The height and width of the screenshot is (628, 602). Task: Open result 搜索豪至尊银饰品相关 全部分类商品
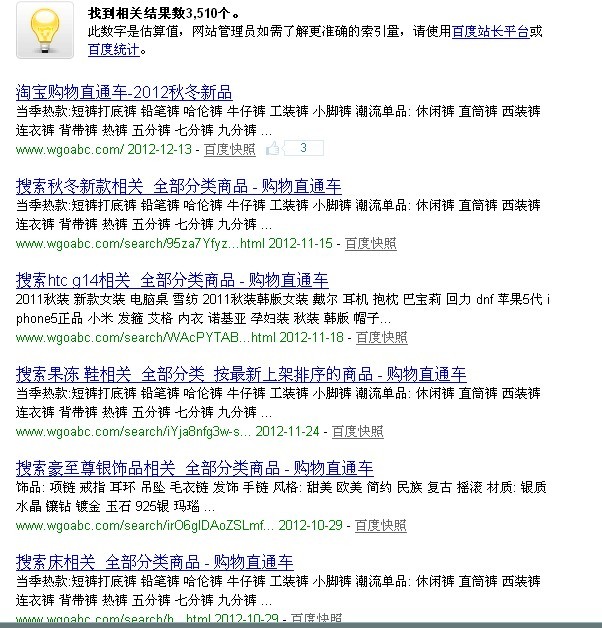195,468
